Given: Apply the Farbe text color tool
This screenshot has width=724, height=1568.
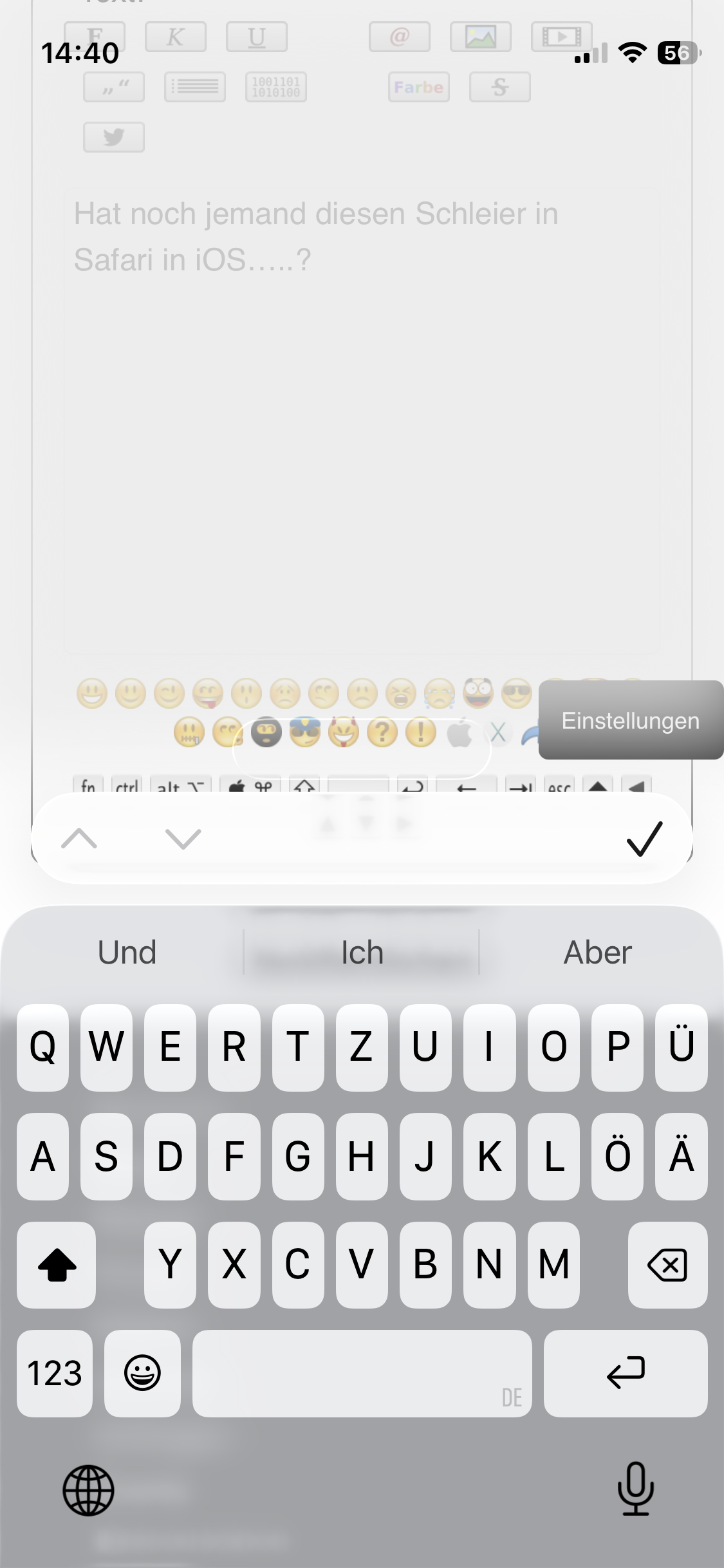Looking at the screenshot, I should 419,87.
